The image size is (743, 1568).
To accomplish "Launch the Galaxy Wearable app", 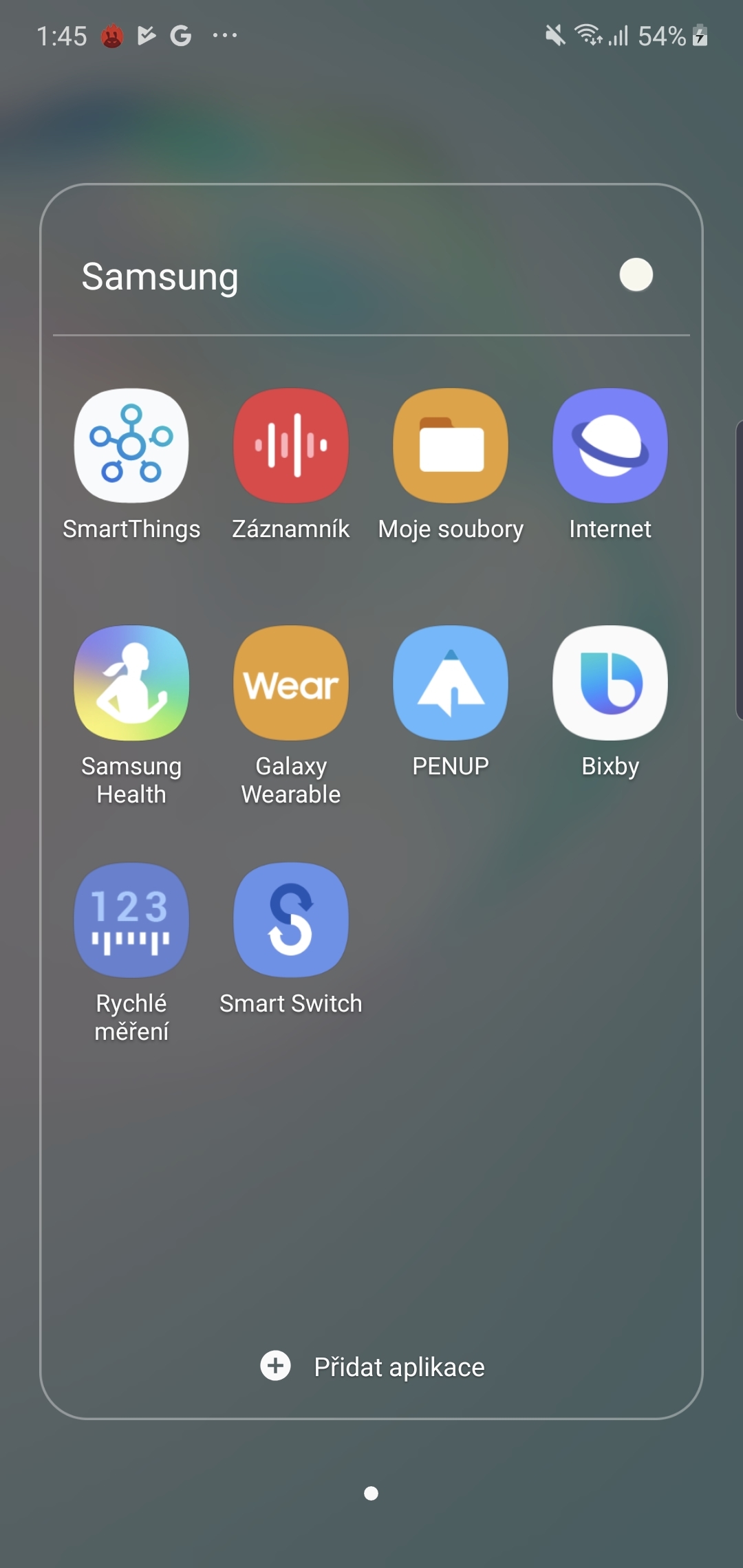I will (x=291, y=682).
